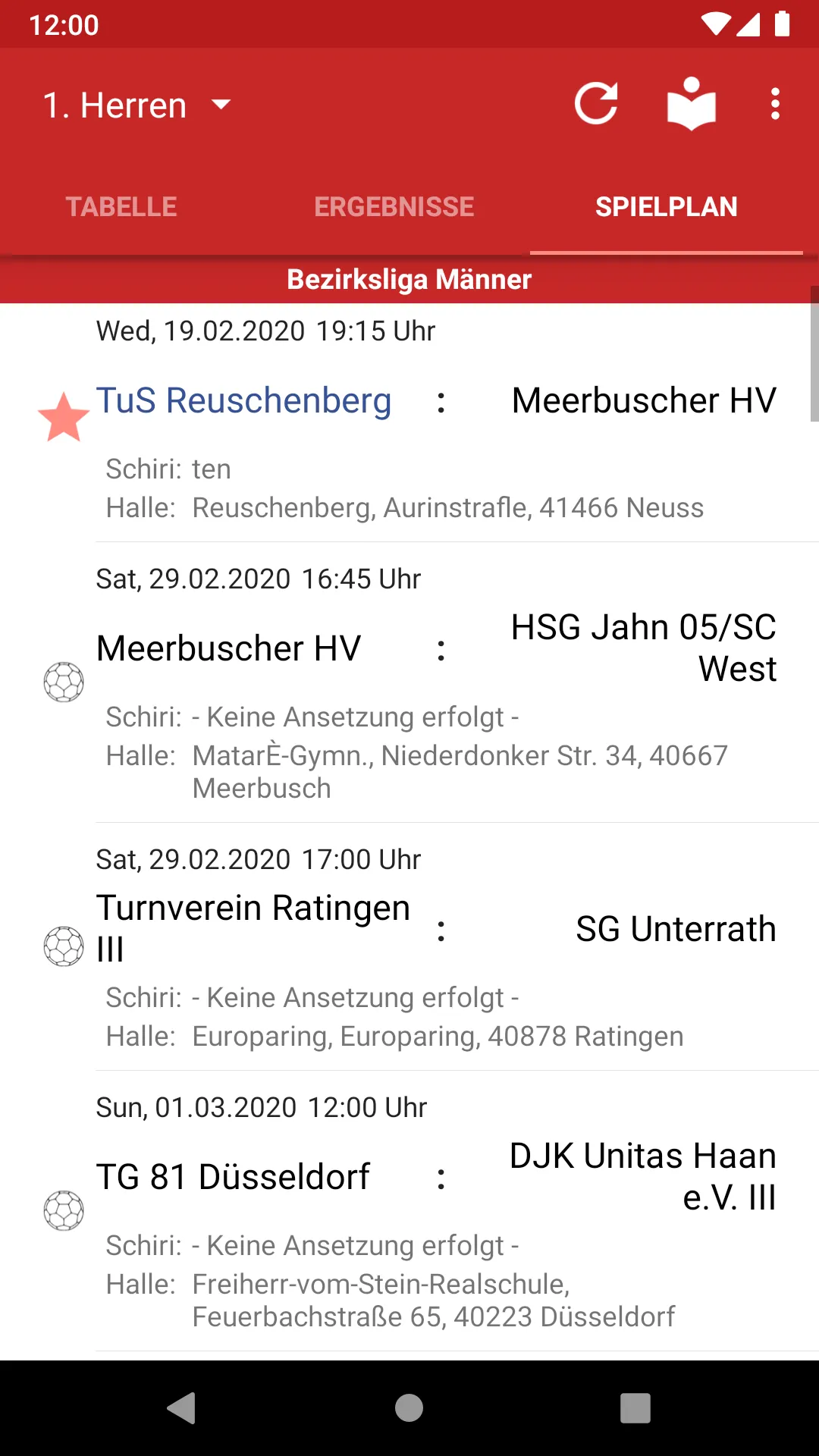Tap the system back button
819x1456 pixels.
pyautogui.click(x=181, y=1408)
